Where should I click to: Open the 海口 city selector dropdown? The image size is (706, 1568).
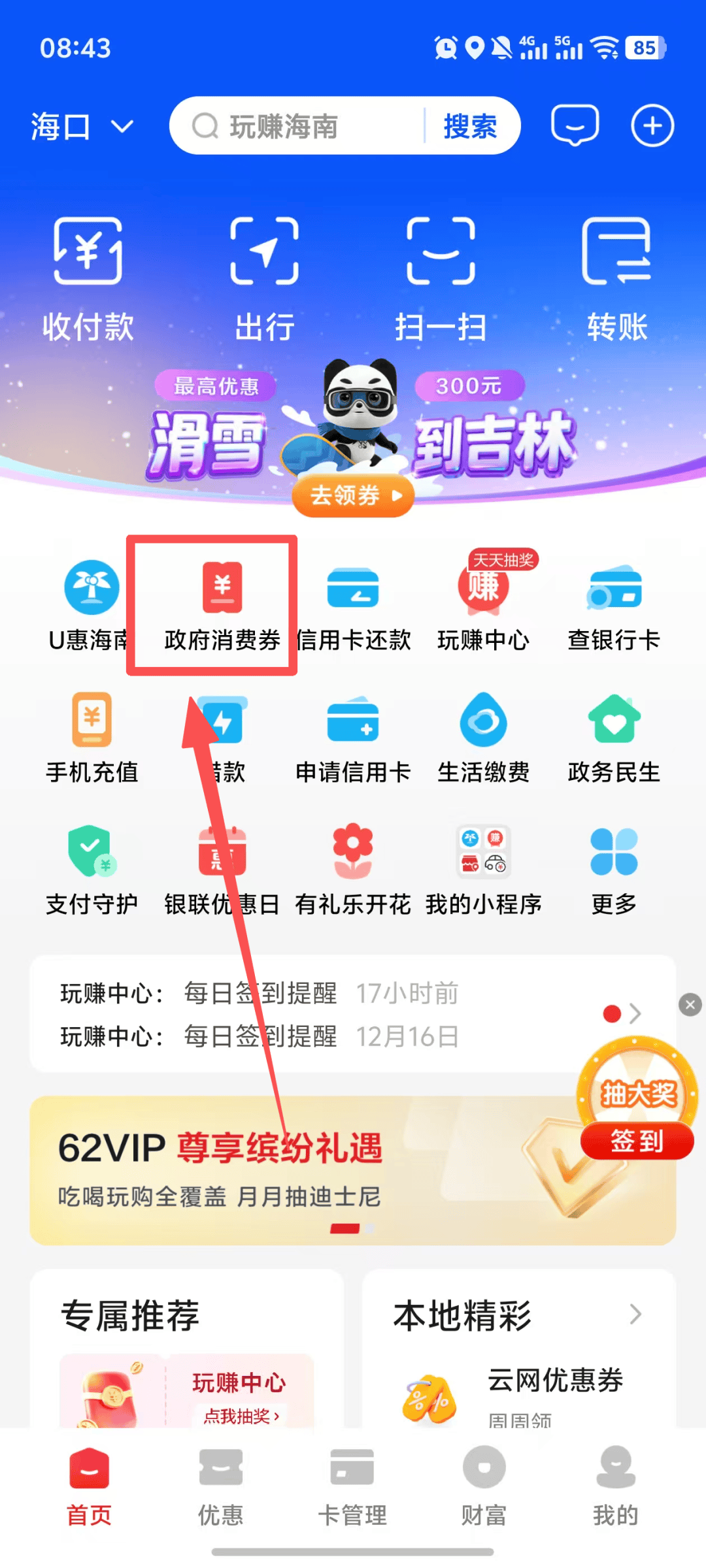pos(82,126)
